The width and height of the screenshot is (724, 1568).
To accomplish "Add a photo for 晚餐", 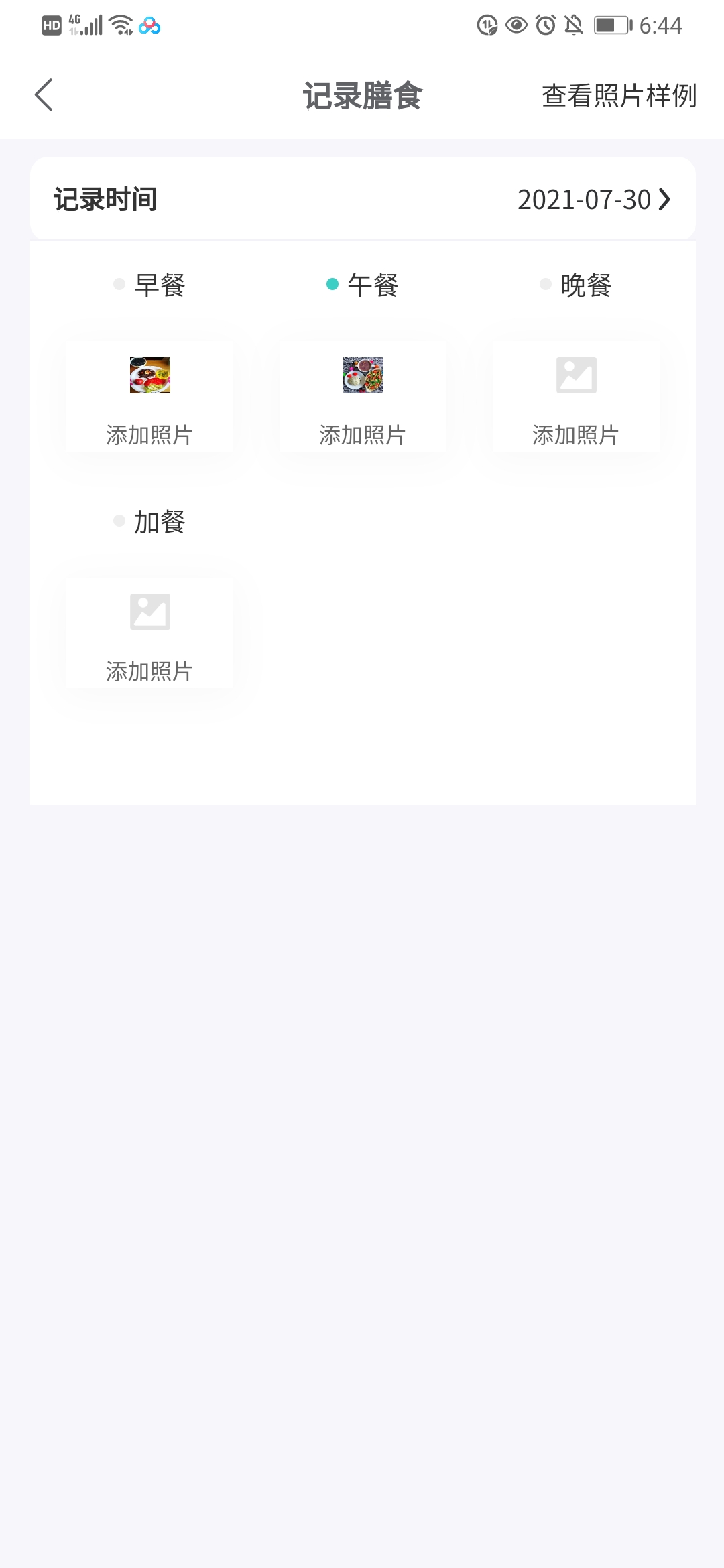I will point(576,395).
